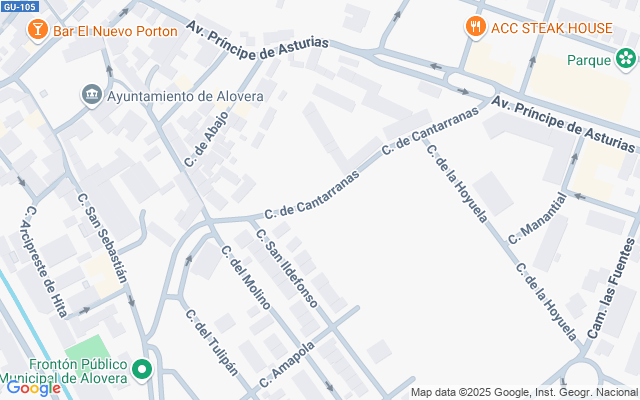Image resolution: width=640 pixels, height=400 pixels.
Task: Tap the Parque green marker
Action: (626, 59)
